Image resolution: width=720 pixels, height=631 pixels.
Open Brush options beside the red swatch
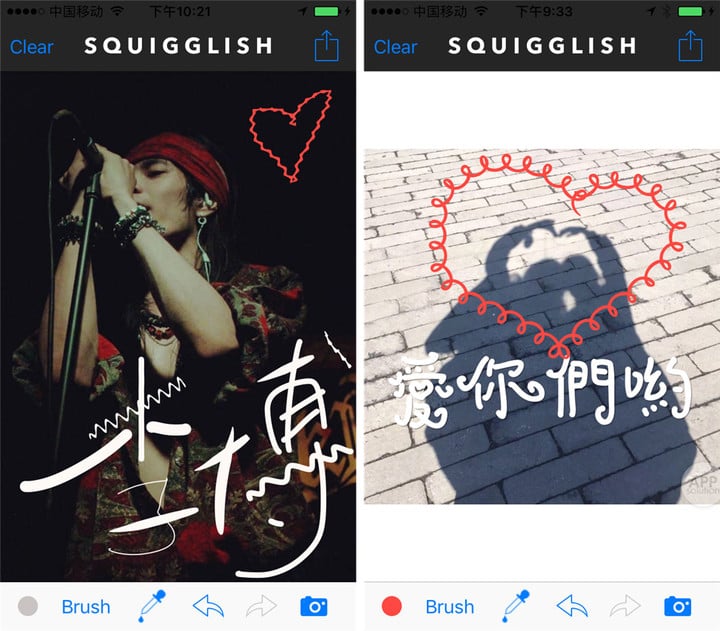click(x=450, y=607)
